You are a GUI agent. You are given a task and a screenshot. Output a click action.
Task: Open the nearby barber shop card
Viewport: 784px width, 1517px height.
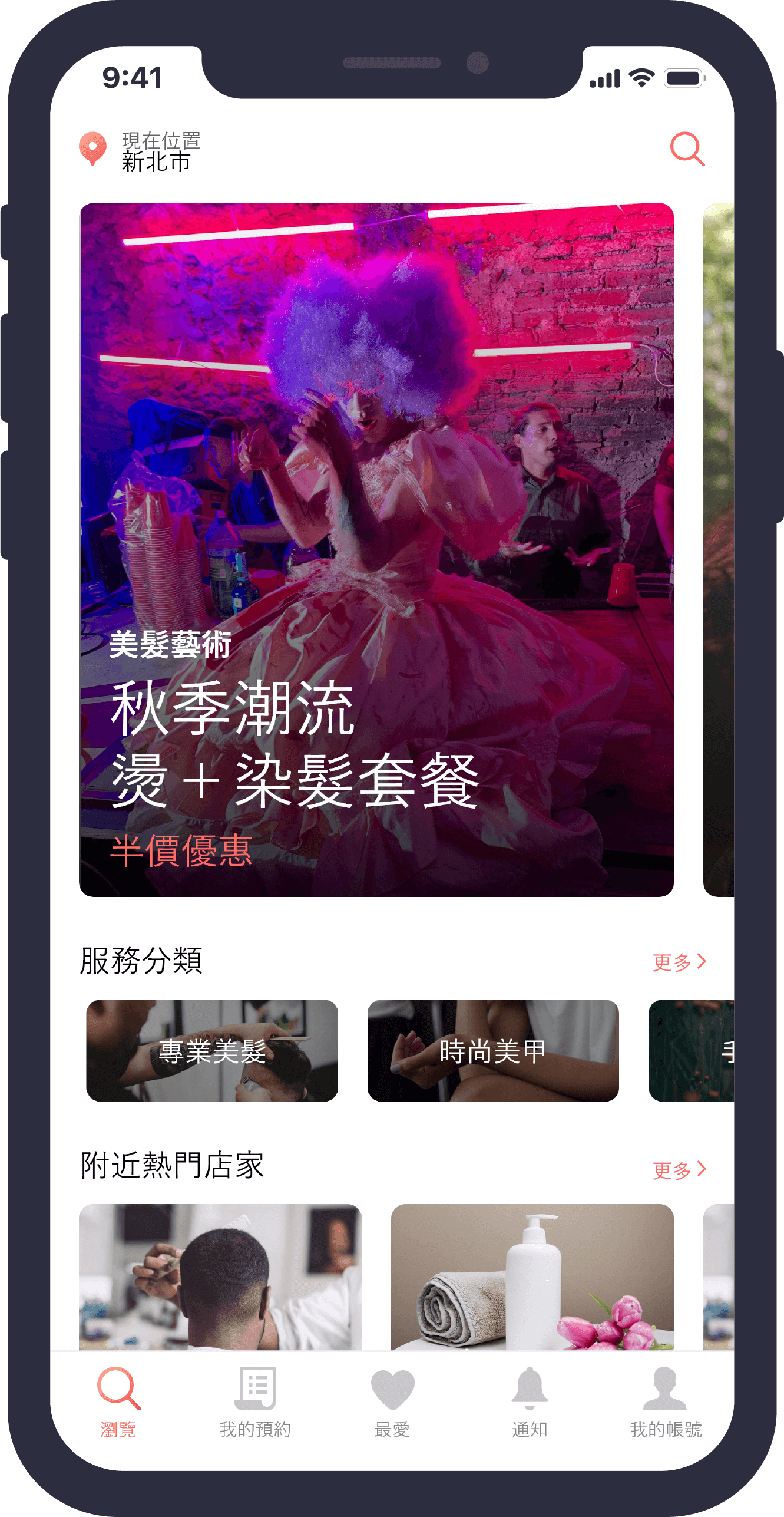[220, 1277]
